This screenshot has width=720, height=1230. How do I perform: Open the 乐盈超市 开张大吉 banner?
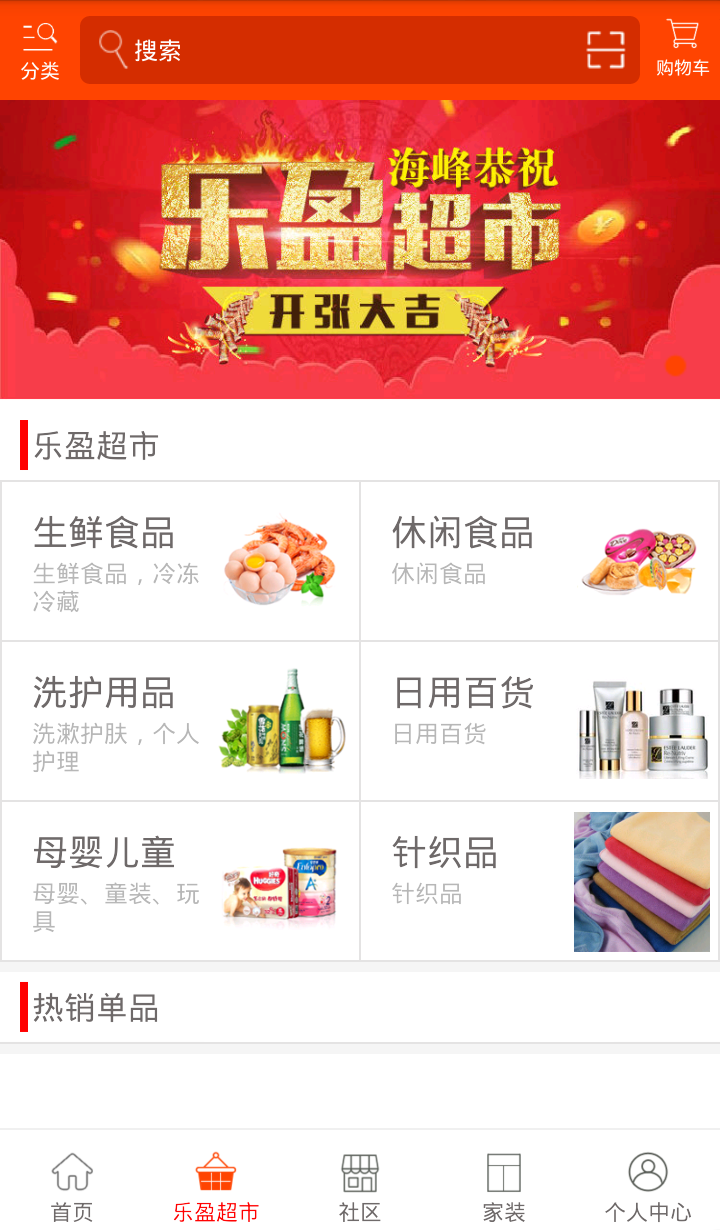click(x=360, y=250)
